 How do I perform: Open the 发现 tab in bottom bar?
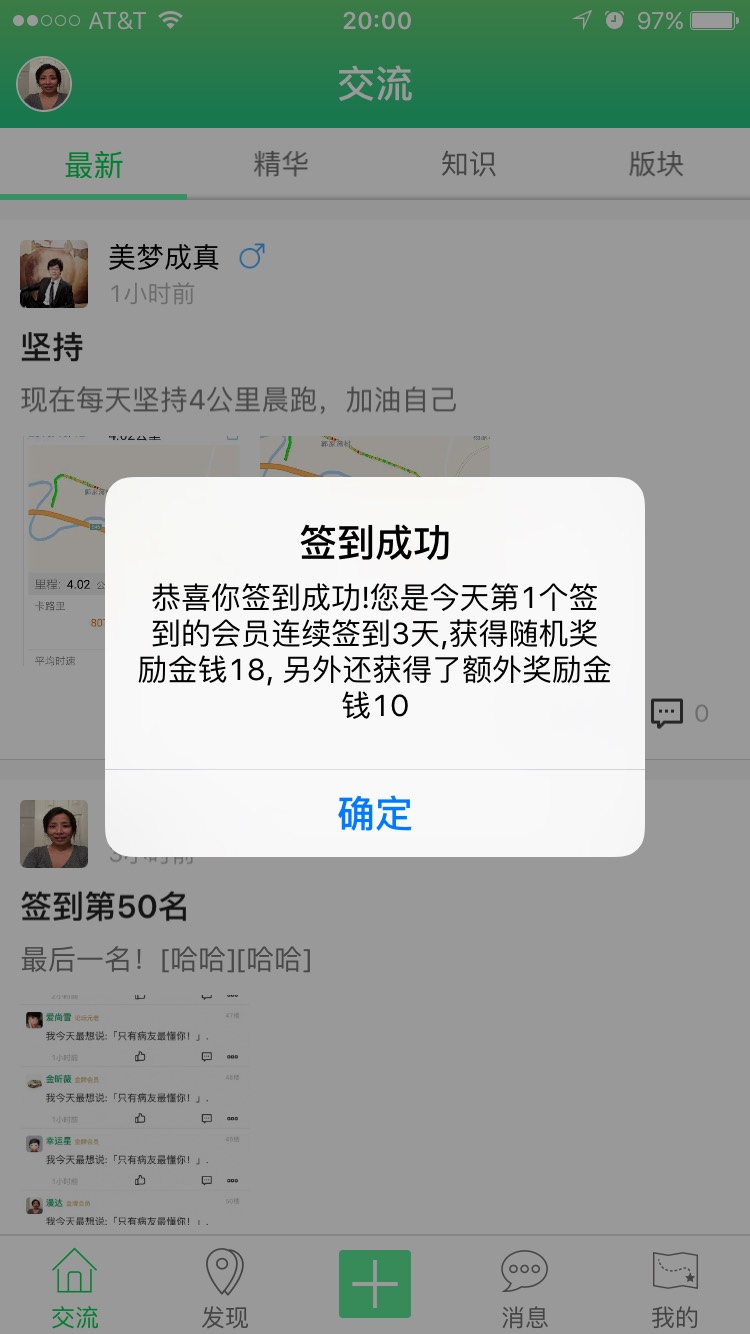225,1288
